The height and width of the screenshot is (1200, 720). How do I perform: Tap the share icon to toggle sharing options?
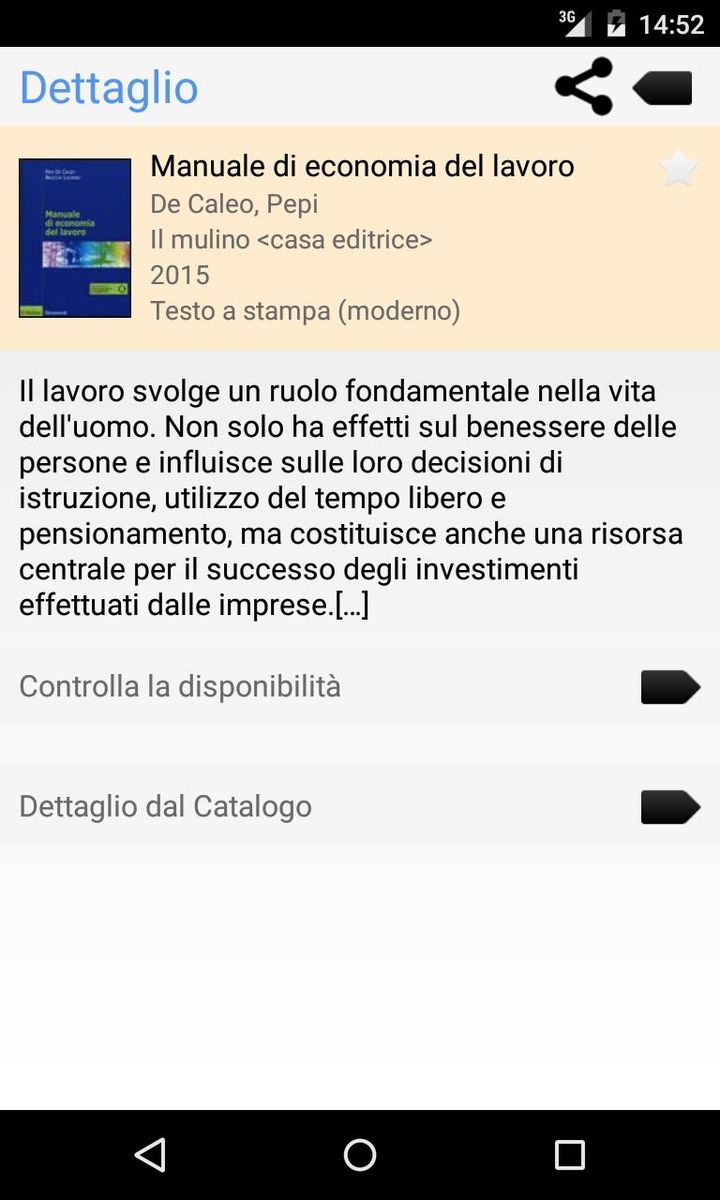coord(583,87)
